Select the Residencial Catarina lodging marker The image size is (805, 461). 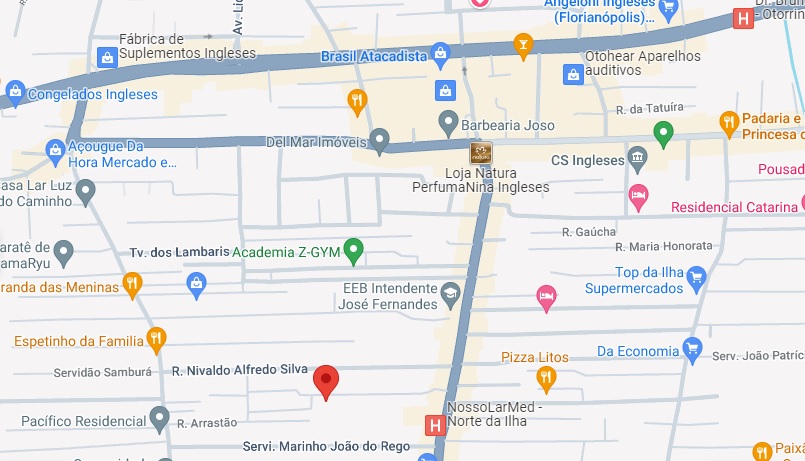pyautogui.click(x=638, y=196)
